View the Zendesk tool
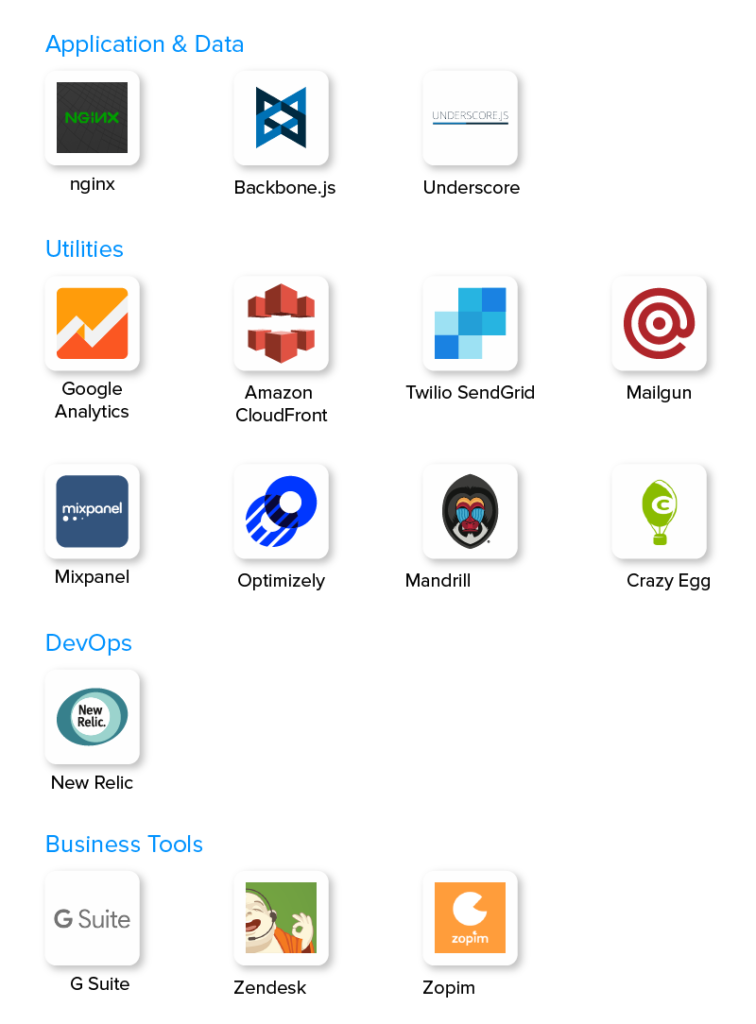 pos(281,918)
